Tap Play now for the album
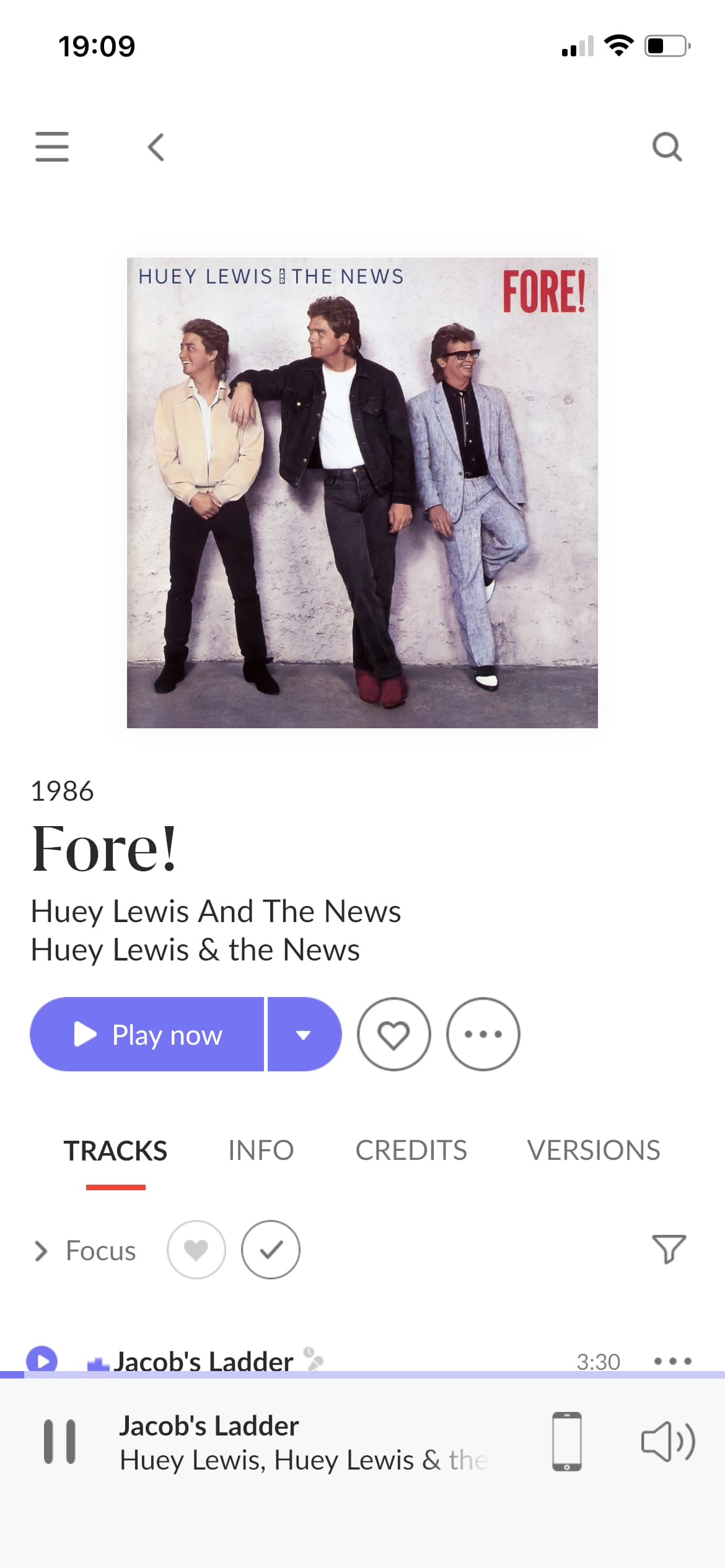Viewport: 725px width, 1568px height. pyautogui.click(x=147, y=1034)
